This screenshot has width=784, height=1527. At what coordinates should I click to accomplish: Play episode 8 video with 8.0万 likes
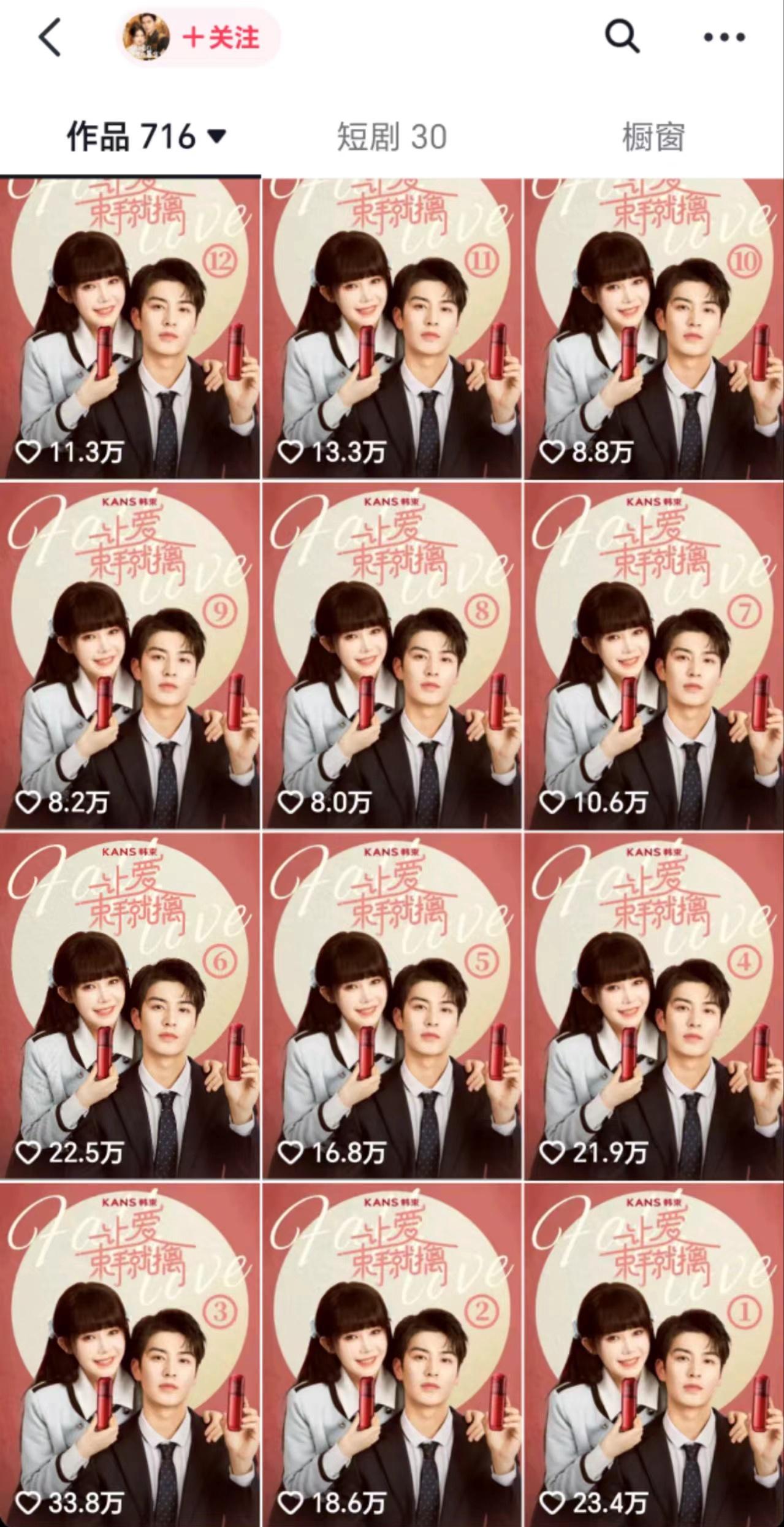392,656
